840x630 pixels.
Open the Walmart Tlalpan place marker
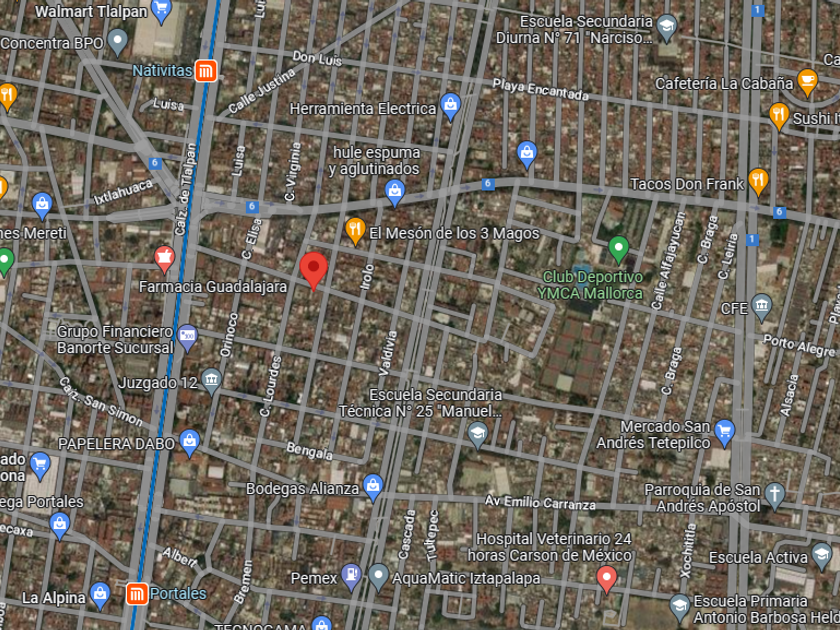pyautogui.click(x=161, y=11)
